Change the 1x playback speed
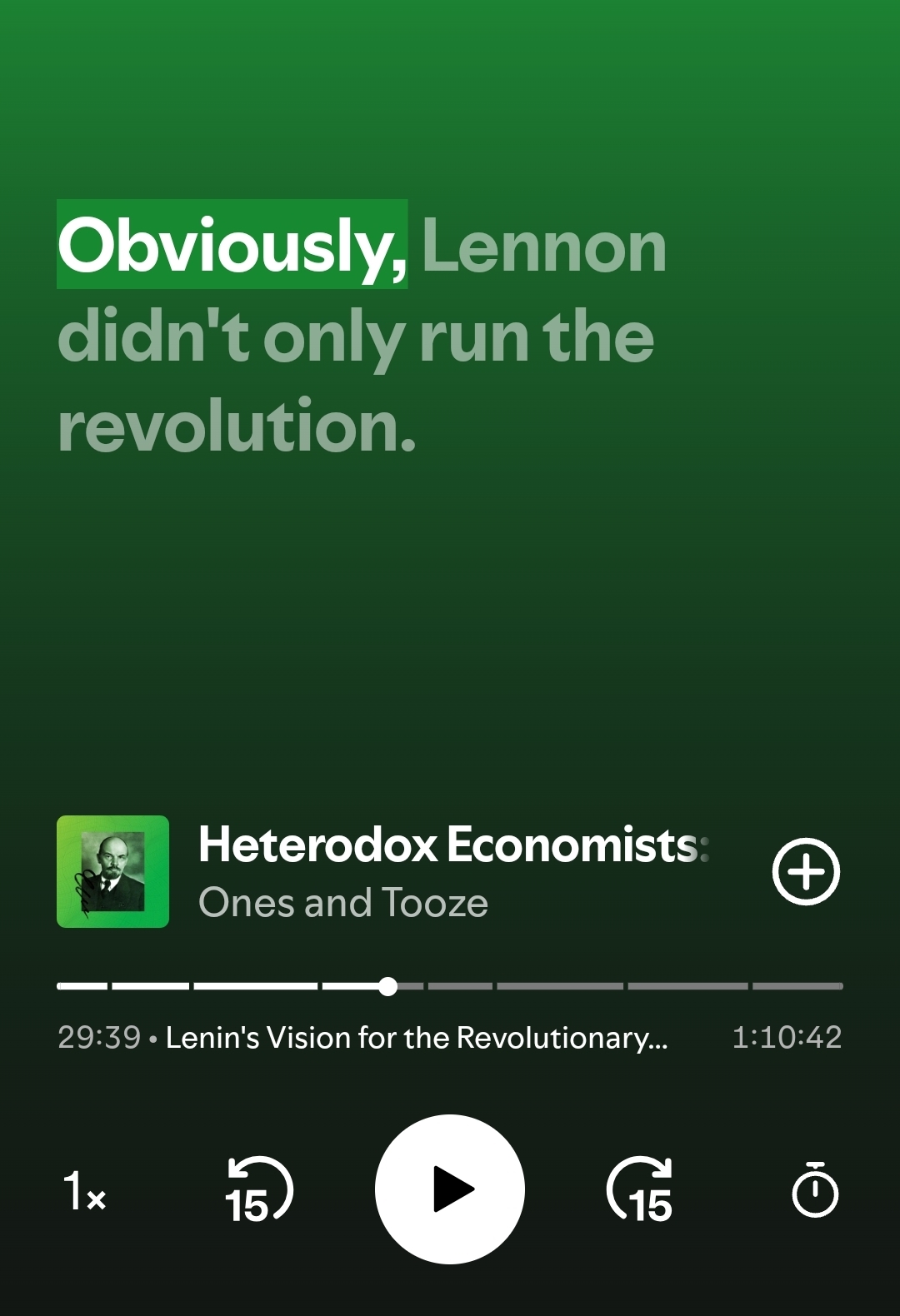 (x=84, y=1191)
